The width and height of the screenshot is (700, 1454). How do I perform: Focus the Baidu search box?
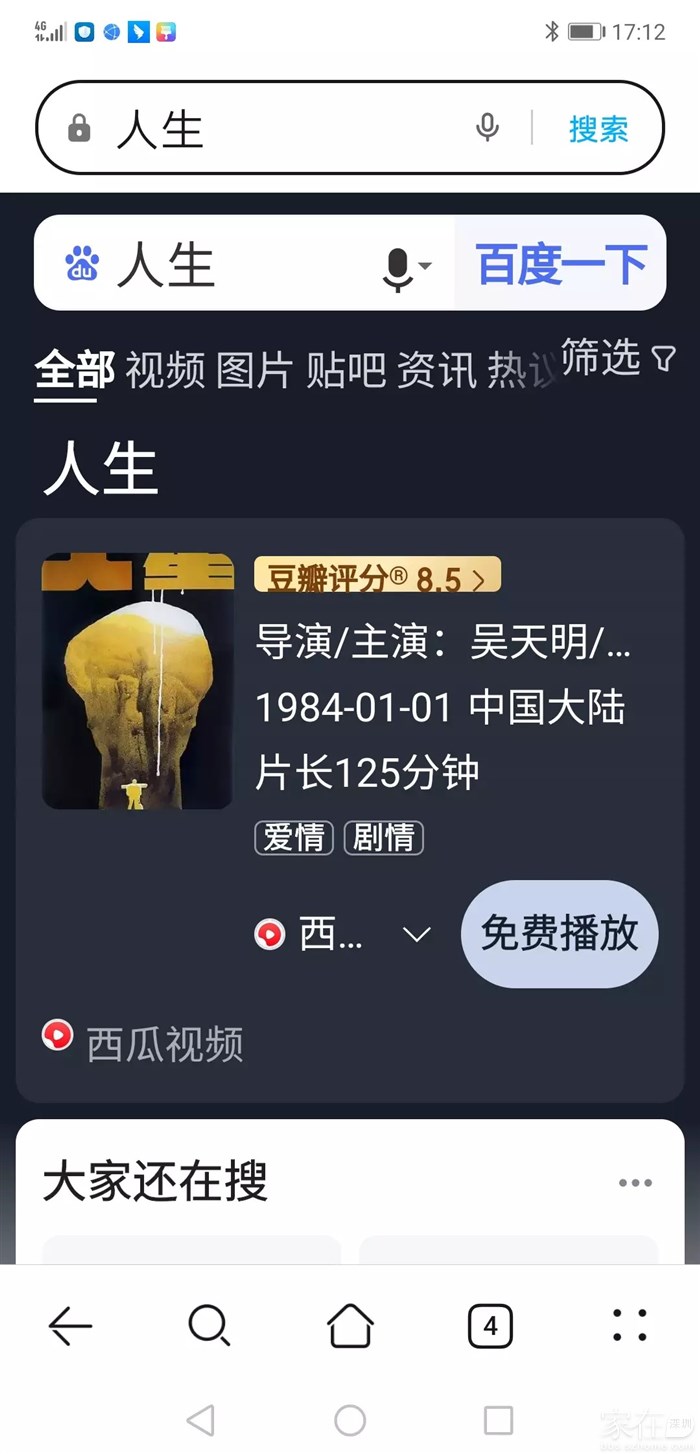(x=240, y=264)
